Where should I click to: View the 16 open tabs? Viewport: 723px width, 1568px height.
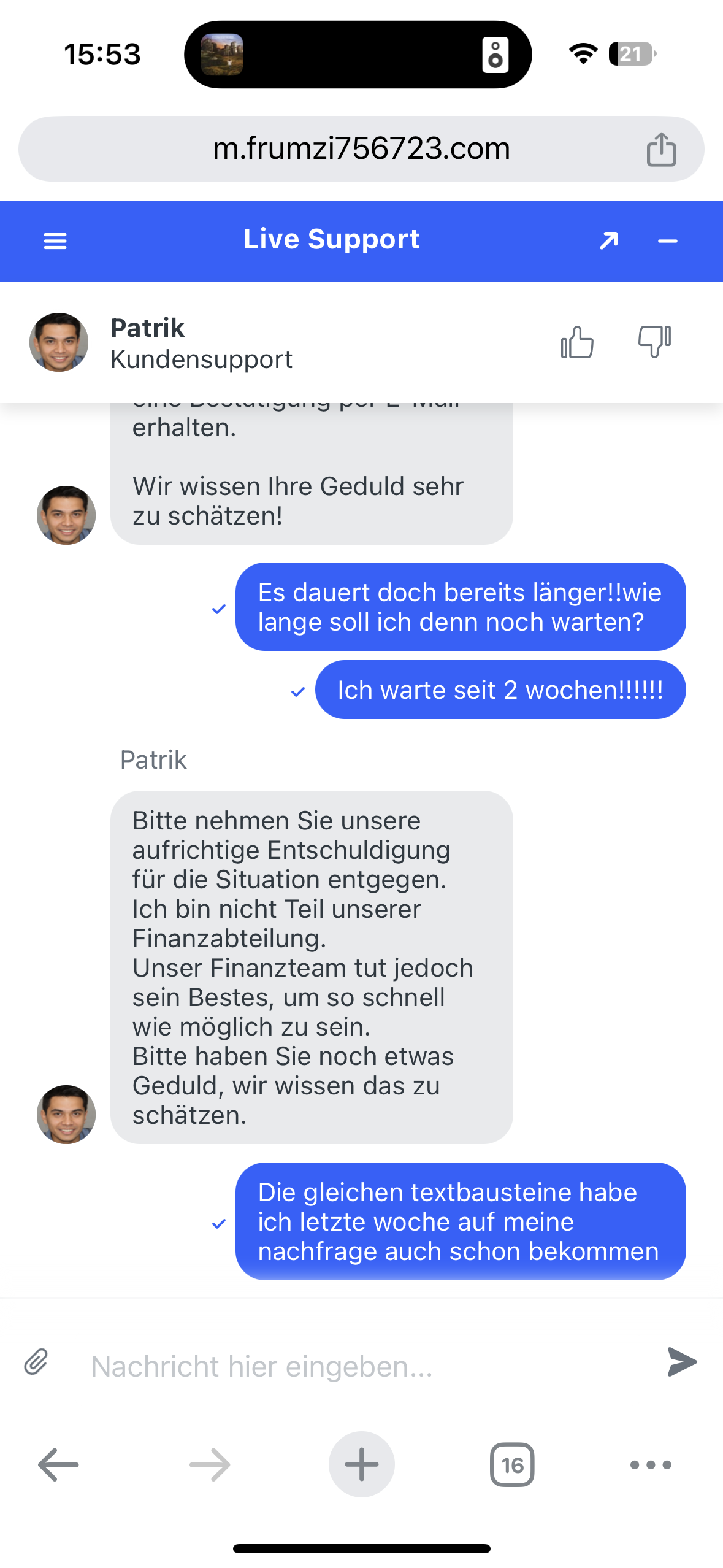512,1464
